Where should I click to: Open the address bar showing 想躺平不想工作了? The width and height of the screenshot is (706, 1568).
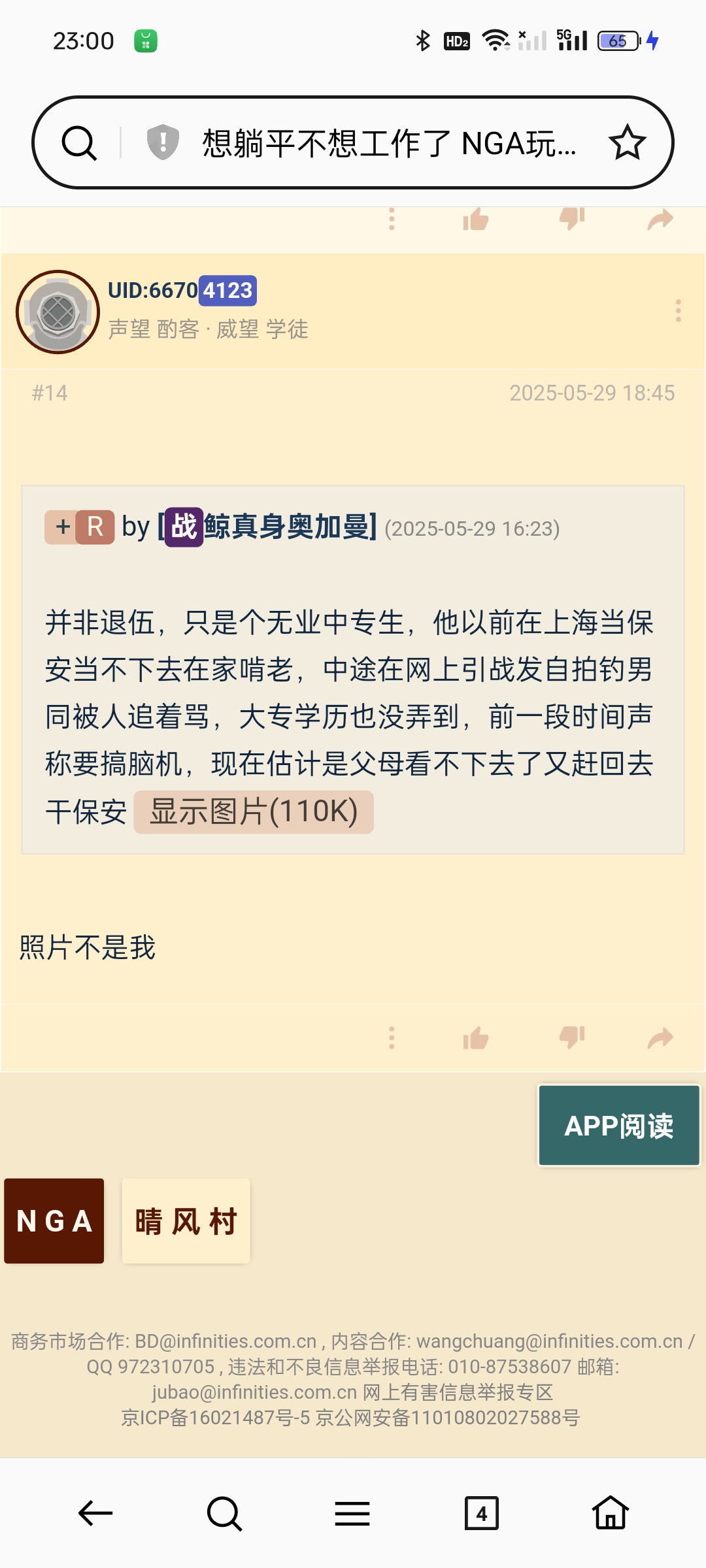[389, 143]
